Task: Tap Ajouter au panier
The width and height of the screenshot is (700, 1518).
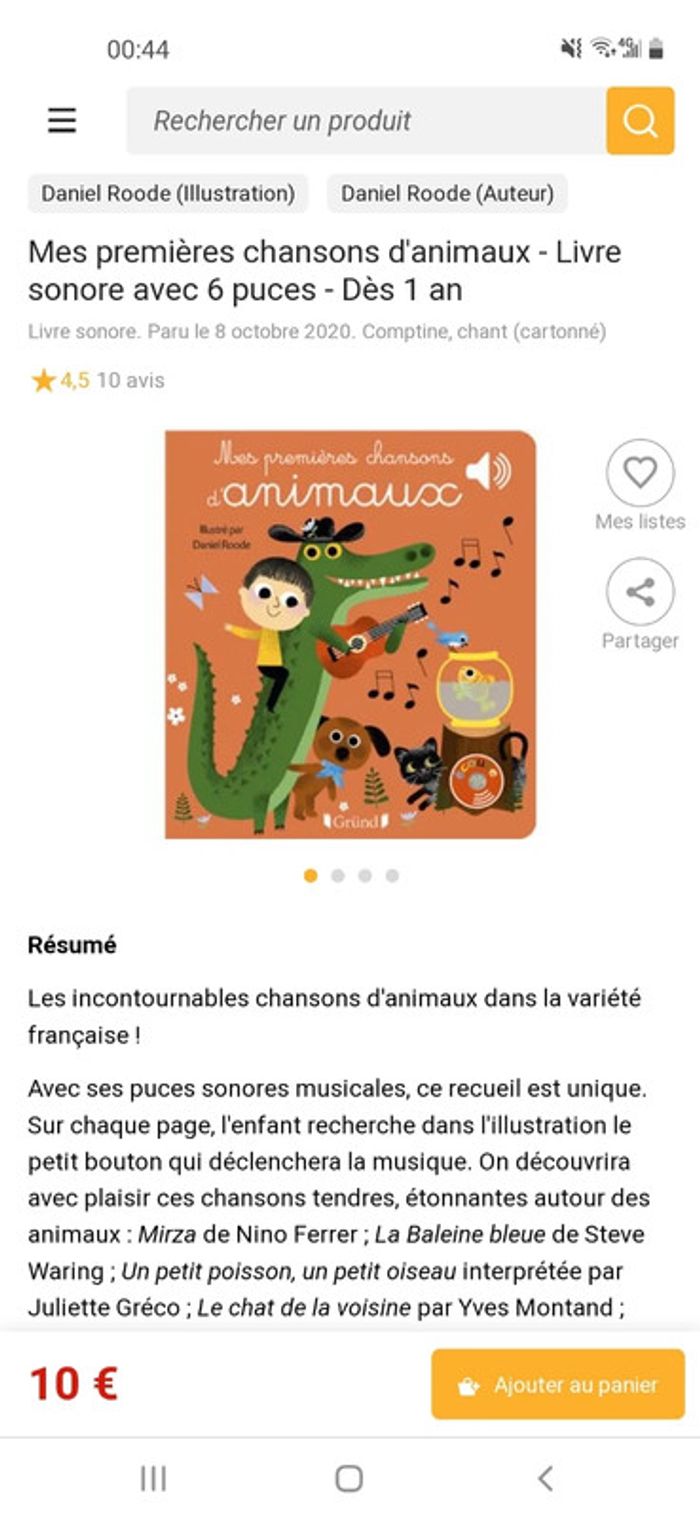Action: pyautogui.click(x=558, y=1385)
